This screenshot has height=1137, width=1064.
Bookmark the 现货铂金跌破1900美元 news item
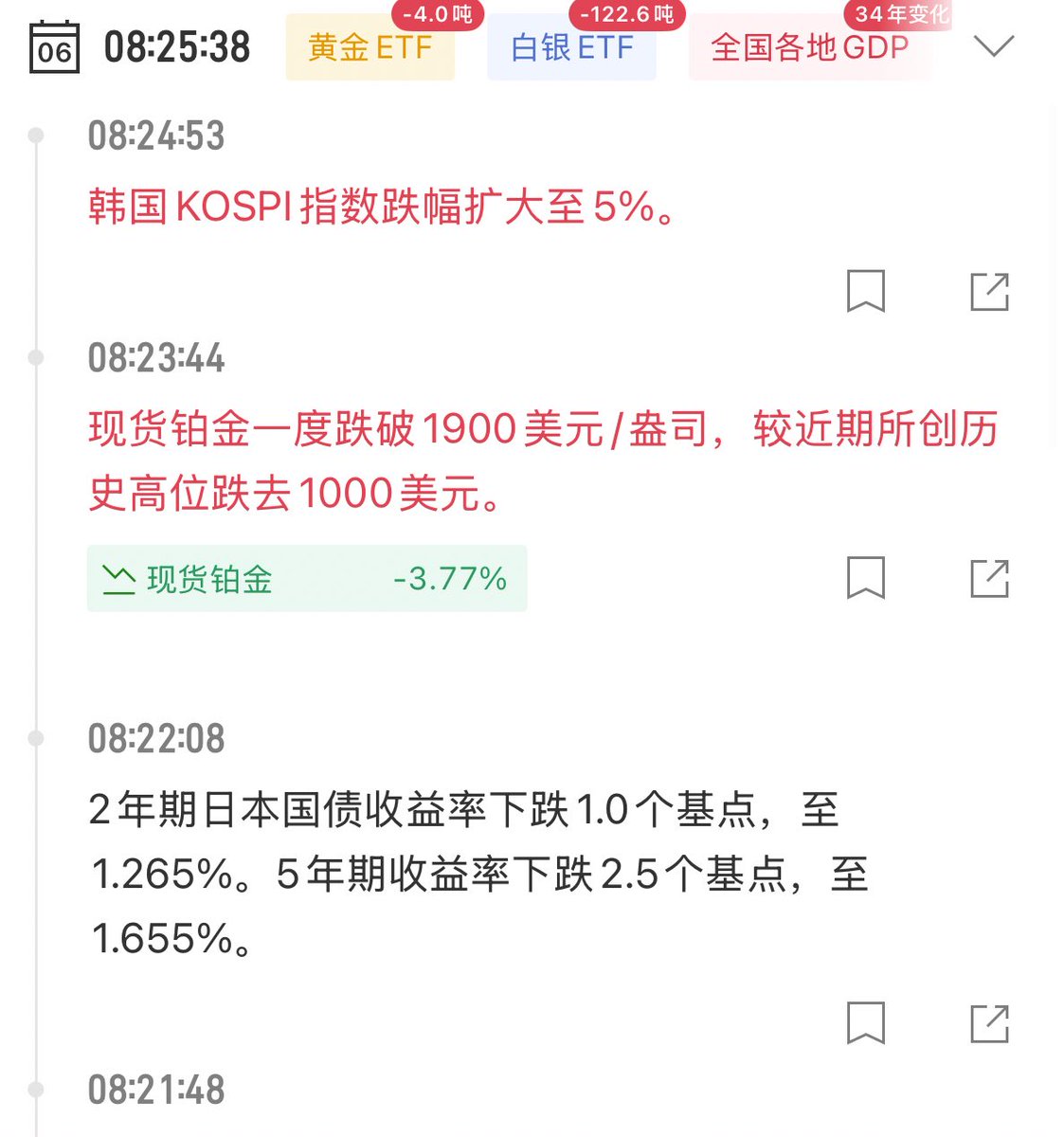click(x=865, y=578)
